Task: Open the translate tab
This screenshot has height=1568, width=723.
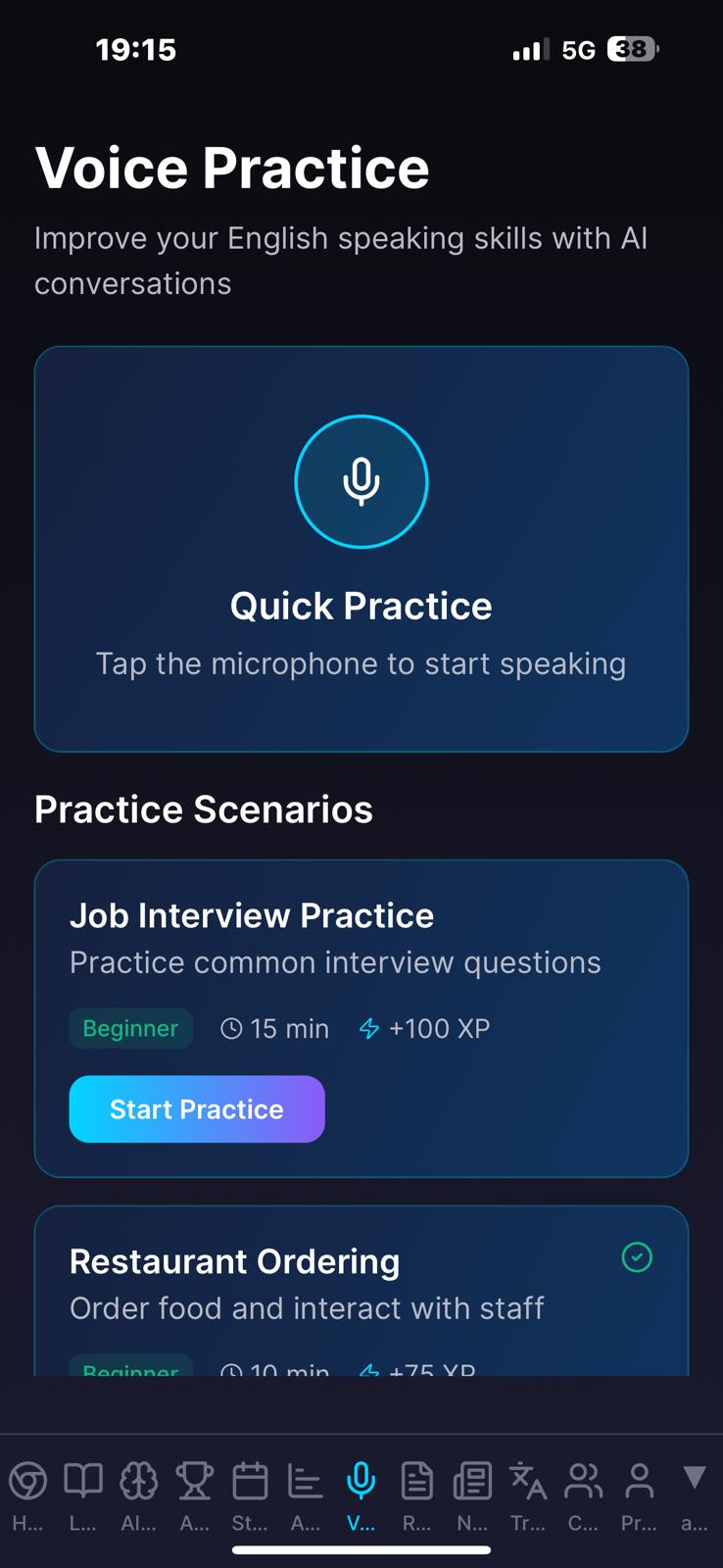Action: pos(528,1495)
